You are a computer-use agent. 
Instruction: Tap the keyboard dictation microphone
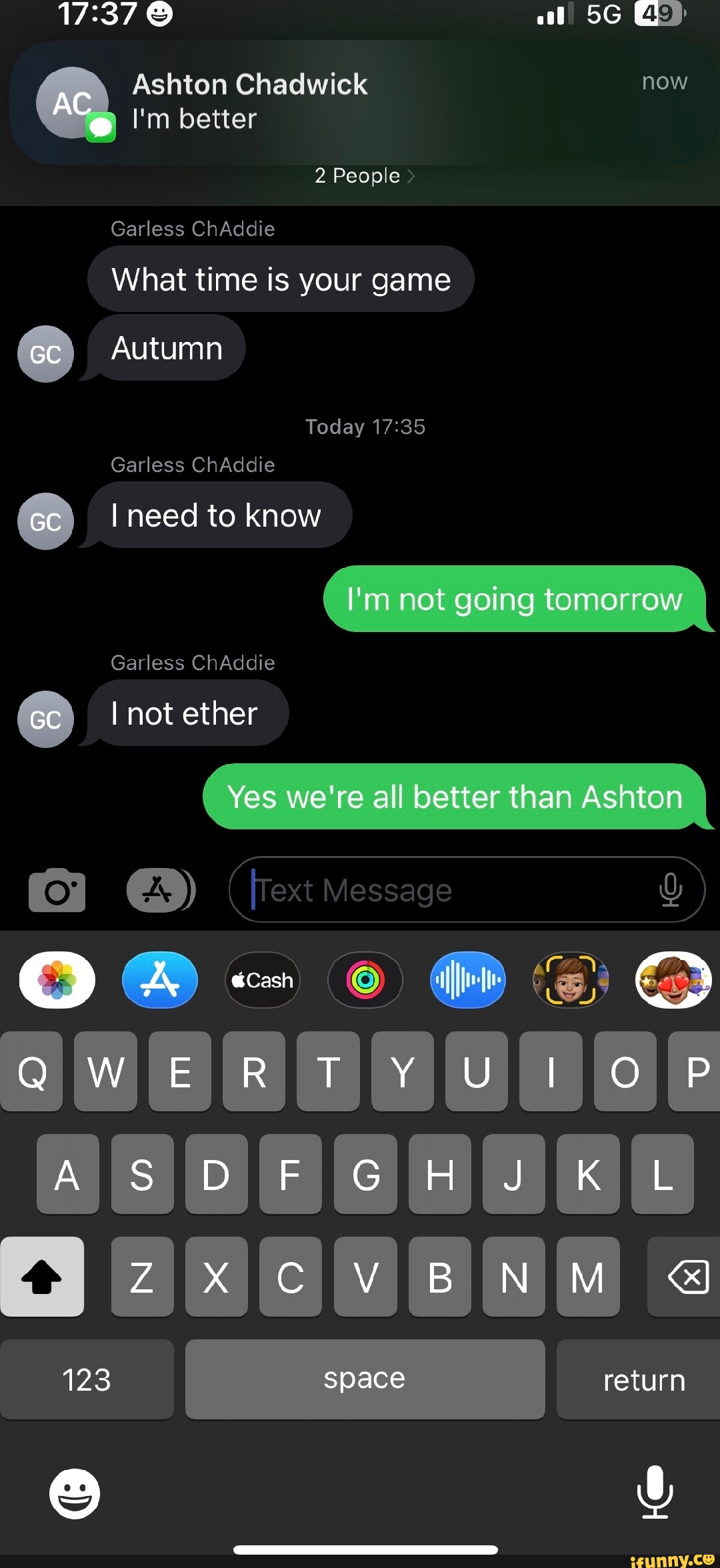coord(655,1492)
